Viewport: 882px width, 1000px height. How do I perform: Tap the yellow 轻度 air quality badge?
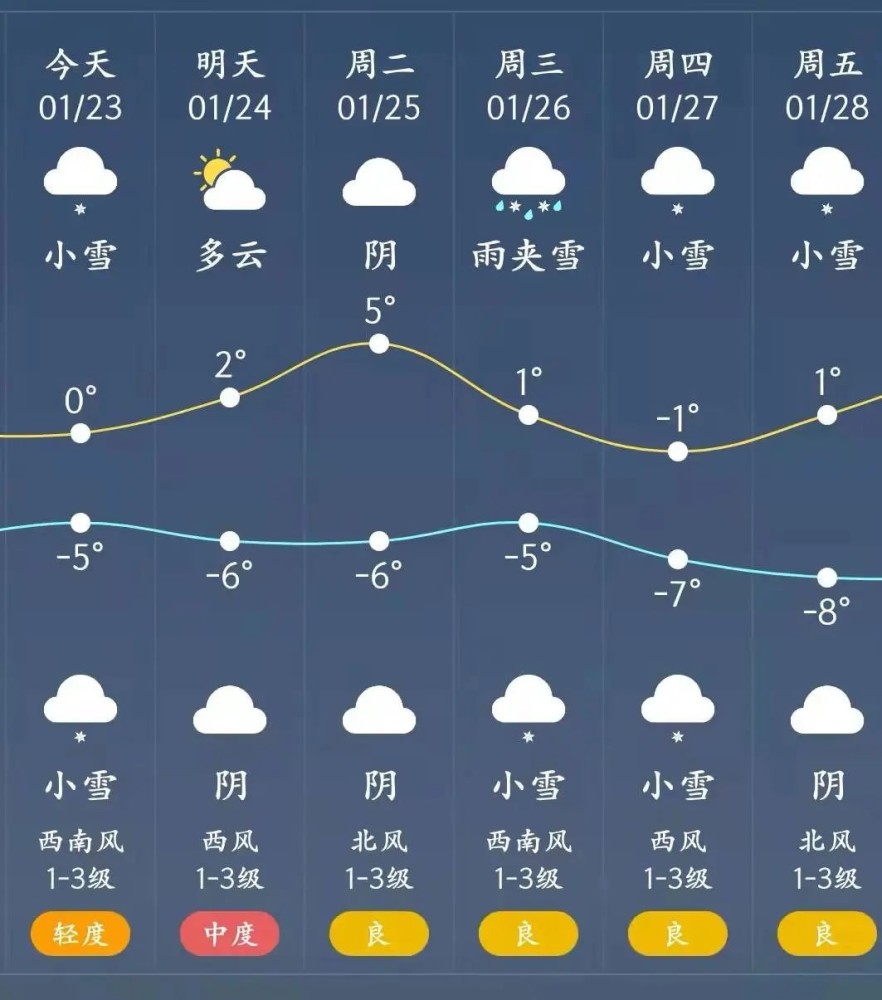click(x=80, y=934)
